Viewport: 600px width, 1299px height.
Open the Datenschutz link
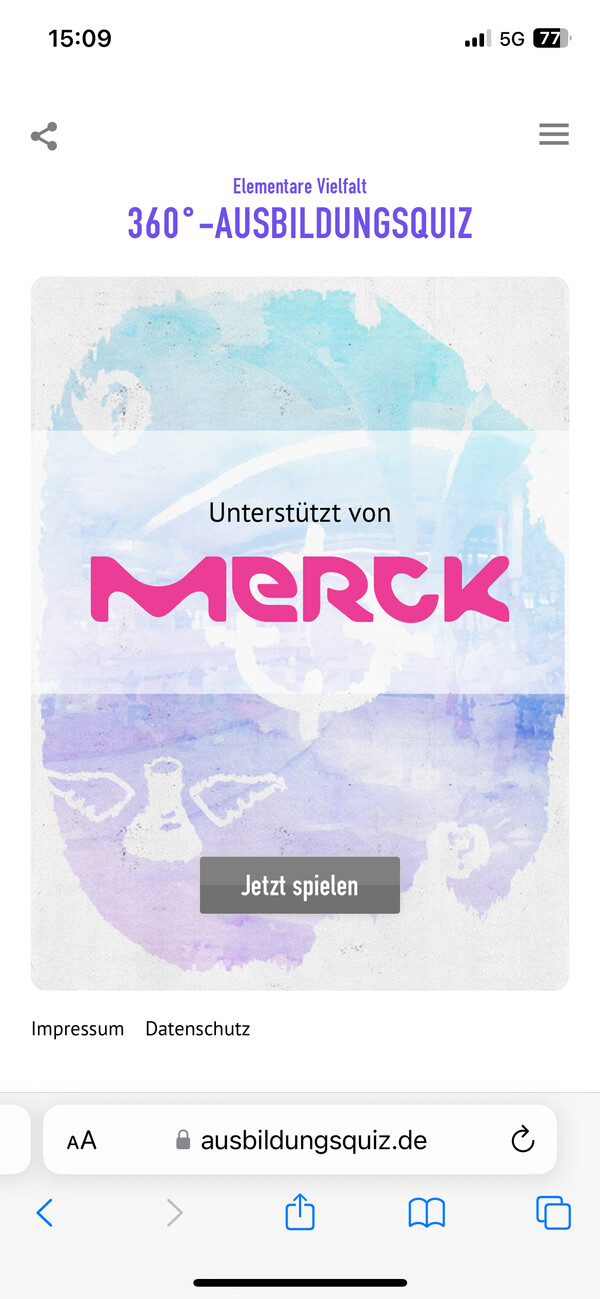point(197,1028)
